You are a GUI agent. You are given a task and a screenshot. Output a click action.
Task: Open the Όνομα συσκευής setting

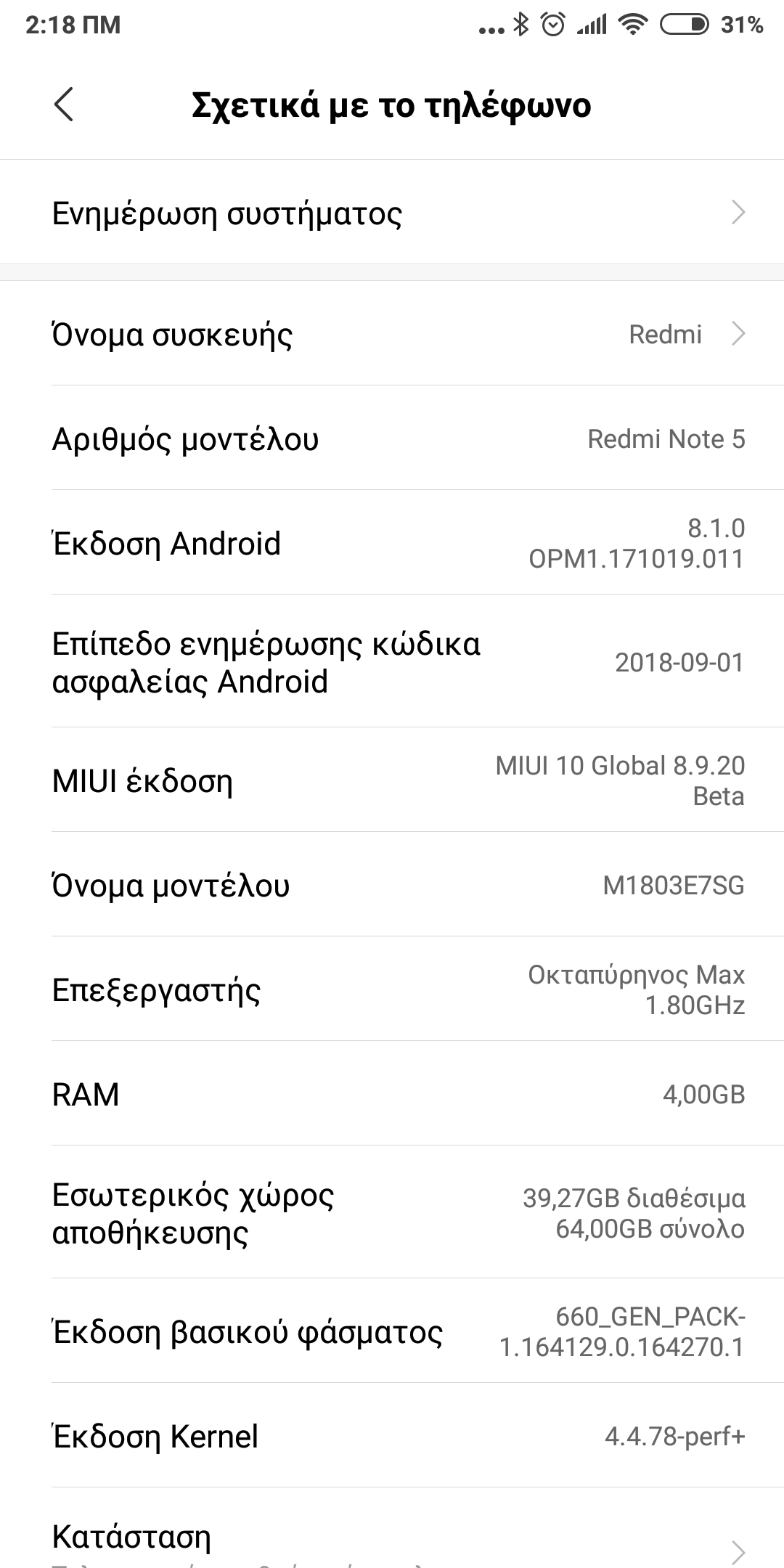coord(392,335)
